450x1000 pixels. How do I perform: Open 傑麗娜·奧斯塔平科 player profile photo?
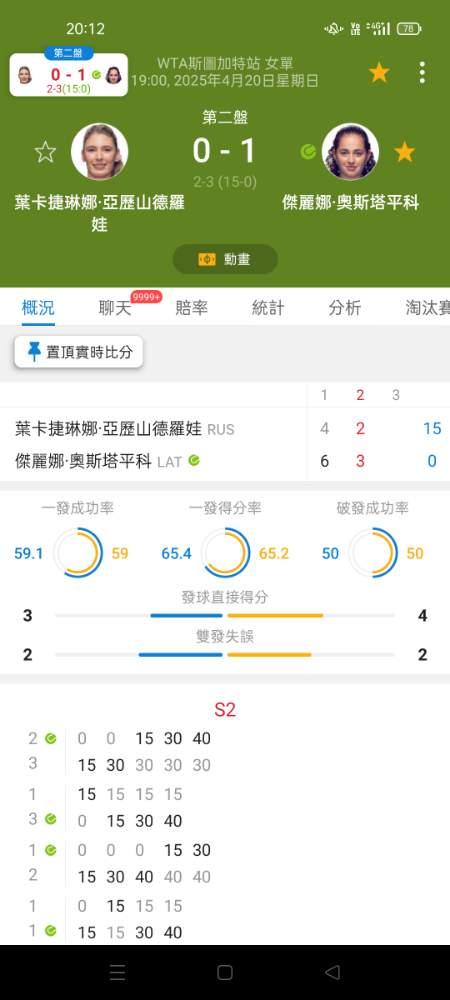point(351,152)
